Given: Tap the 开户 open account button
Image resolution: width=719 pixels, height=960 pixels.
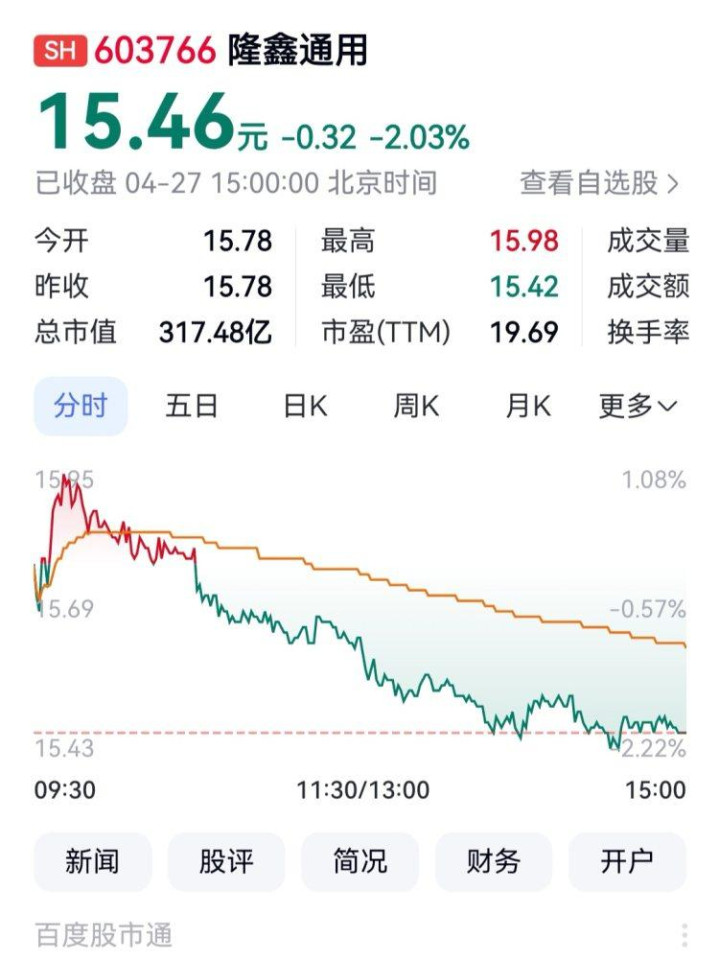Looking at the screenshot, I should pos(627,861).
